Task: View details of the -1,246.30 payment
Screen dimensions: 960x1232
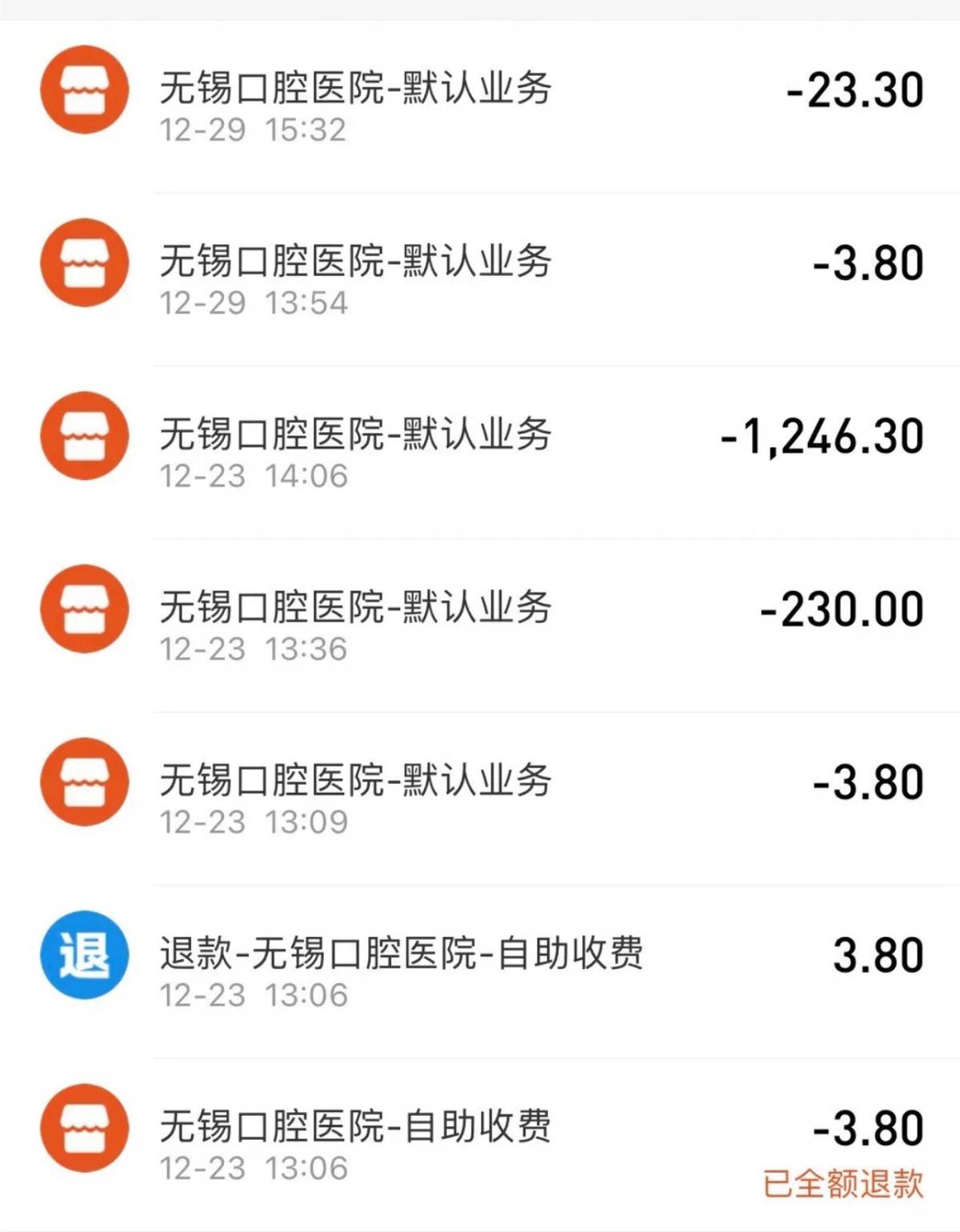Action: pos(480,448)
